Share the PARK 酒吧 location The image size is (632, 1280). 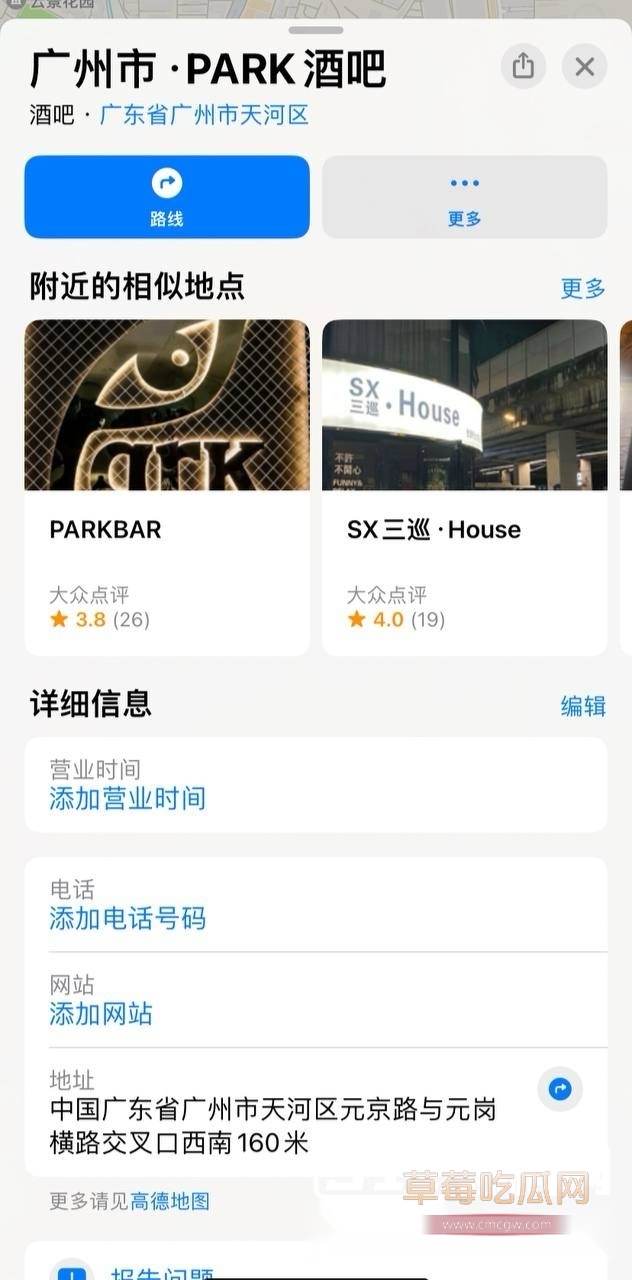tap(523, 67)
